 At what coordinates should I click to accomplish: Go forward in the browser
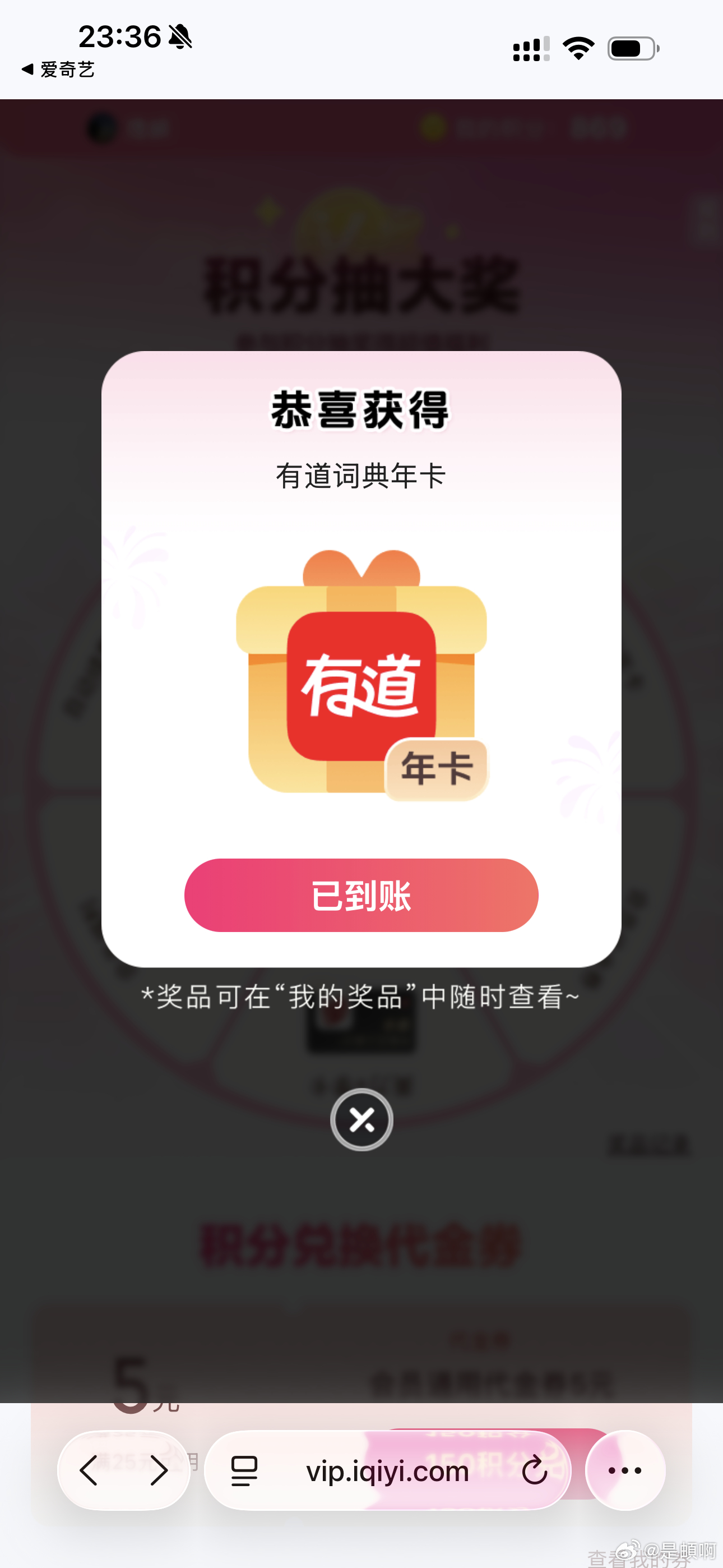[x=158, y=1470]
